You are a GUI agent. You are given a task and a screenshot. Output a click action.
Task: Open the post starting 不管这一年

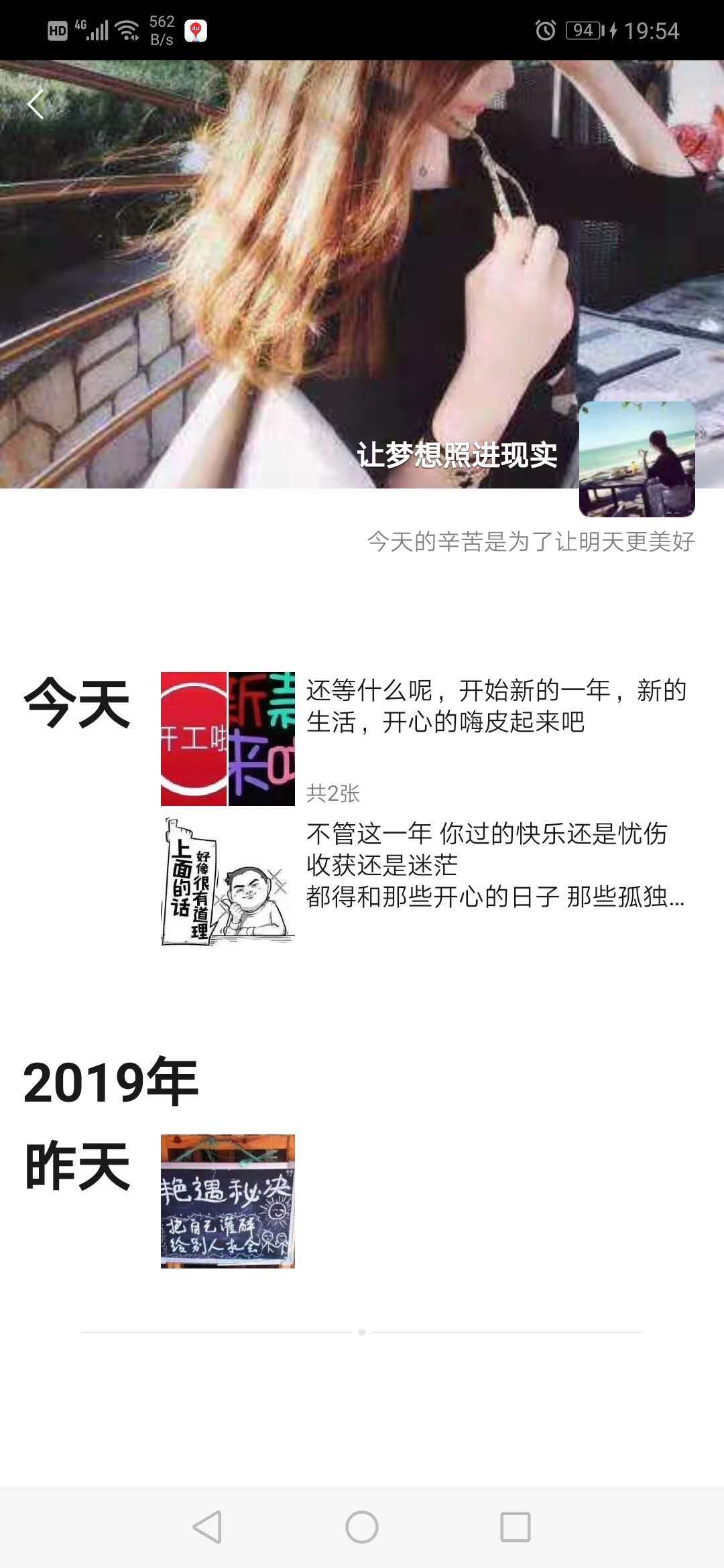point(495,864)
